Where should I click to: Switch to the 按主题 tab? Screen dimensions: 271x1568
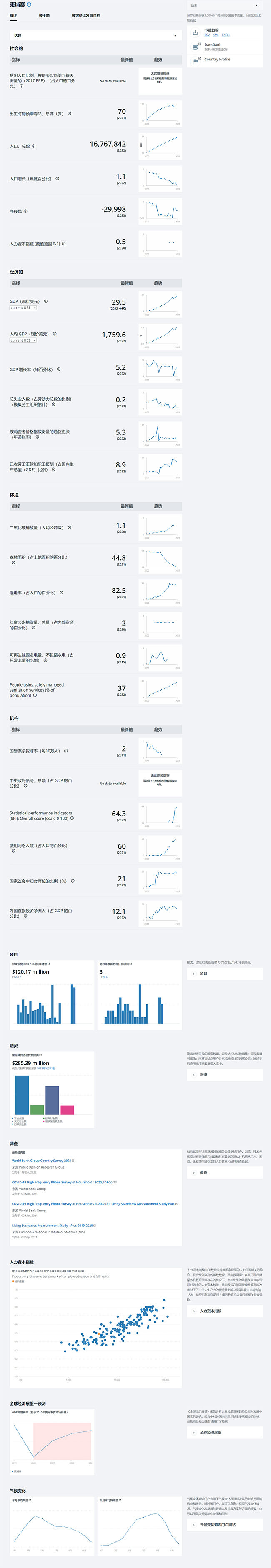coord(44,16)
